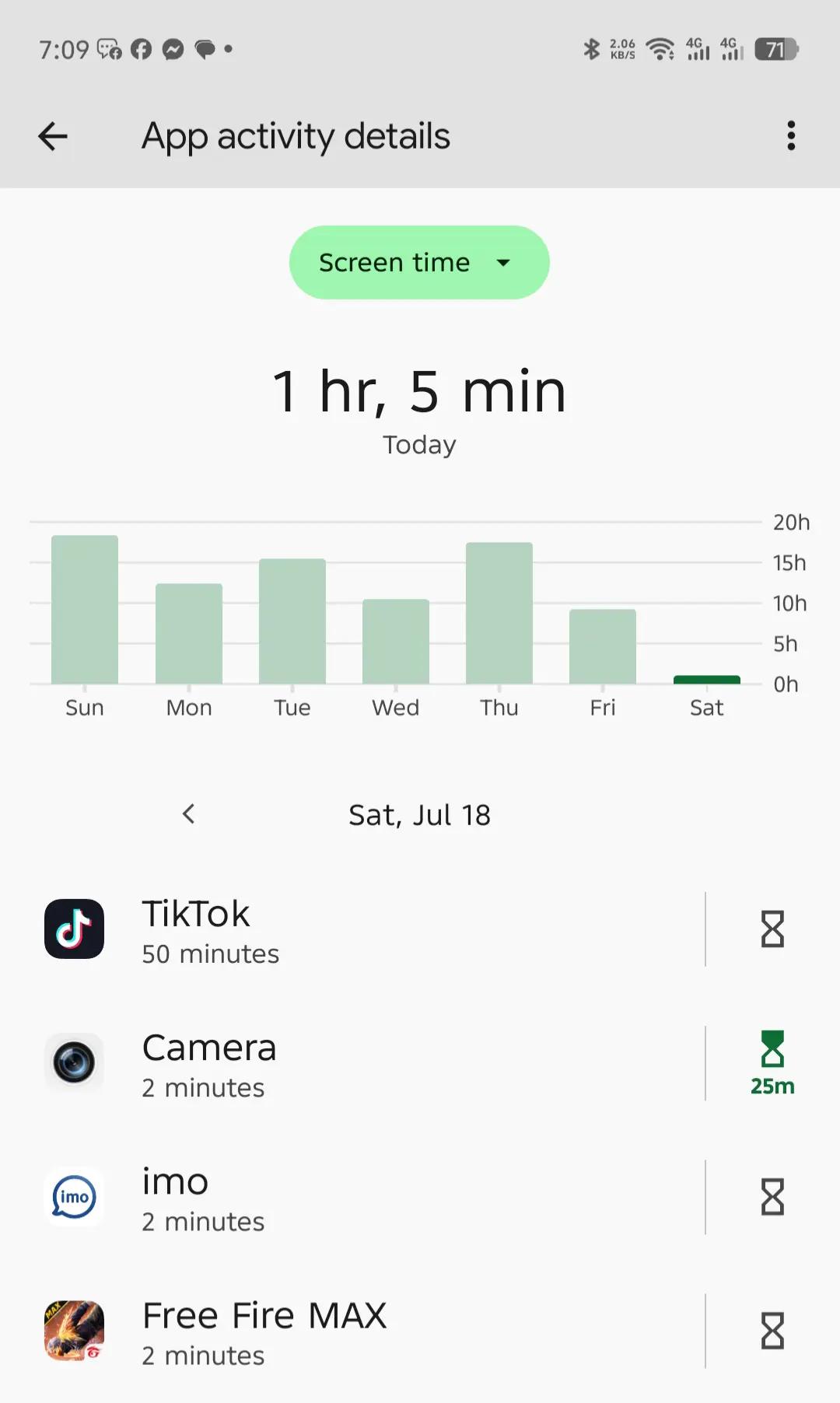Expand the Screen time dropdown
The height and width of the screenshot is (1403, 840).
(x=419, y=263)
